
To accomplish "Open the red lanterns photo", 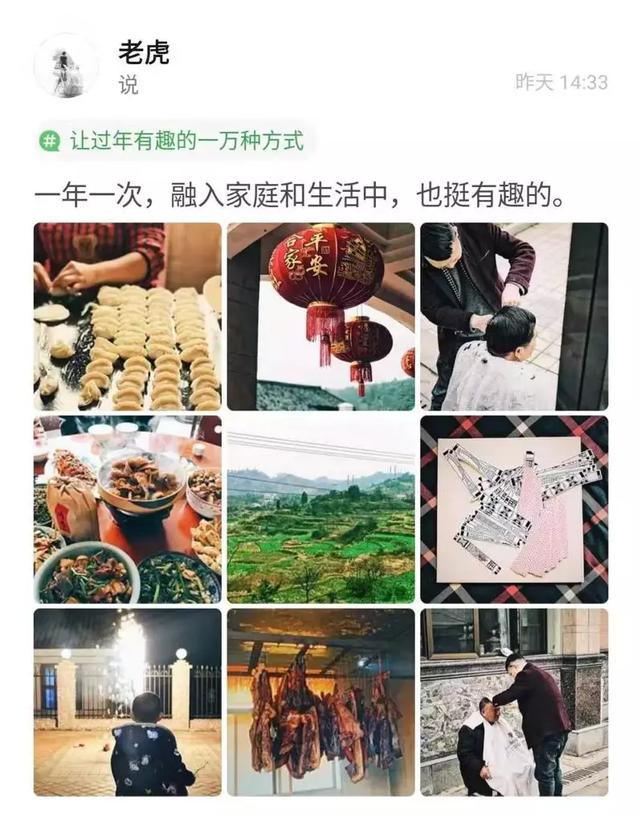I will [320, 316].
